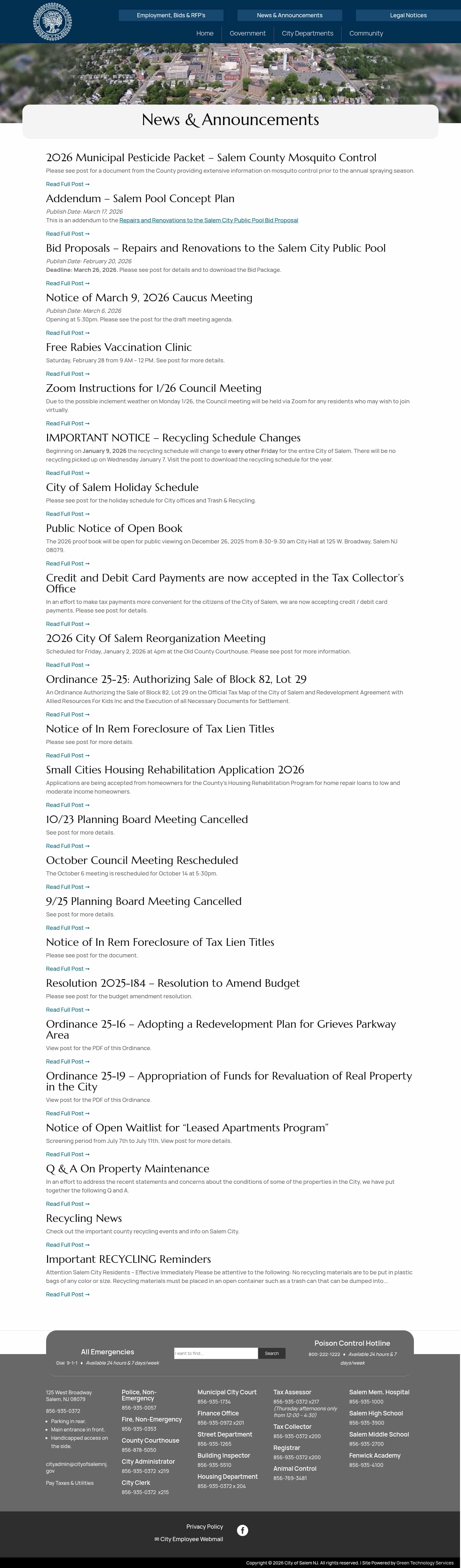Open the Community menu

pyautogui.click(x=366, y=34)
